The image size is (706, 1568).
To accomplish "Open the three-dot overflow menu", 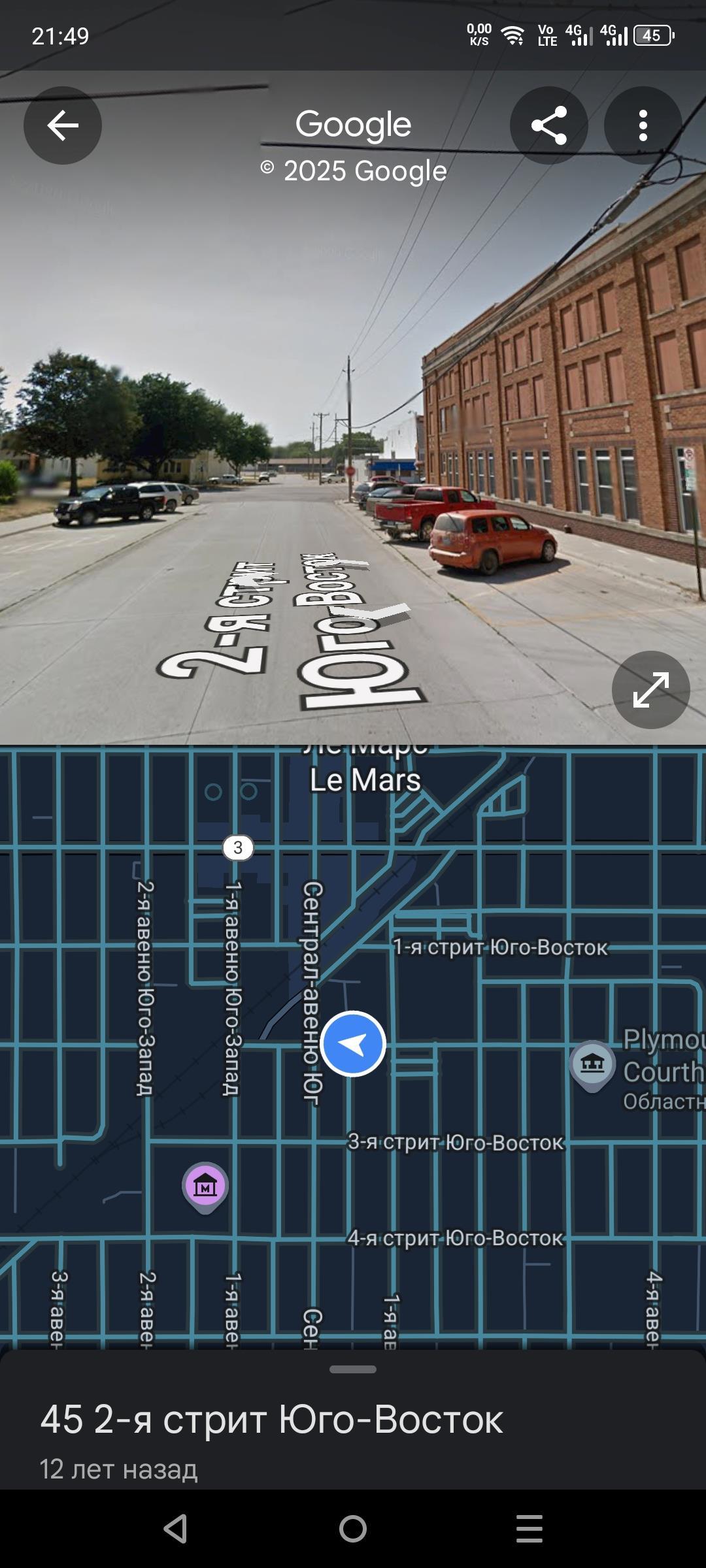I will 643,125.
